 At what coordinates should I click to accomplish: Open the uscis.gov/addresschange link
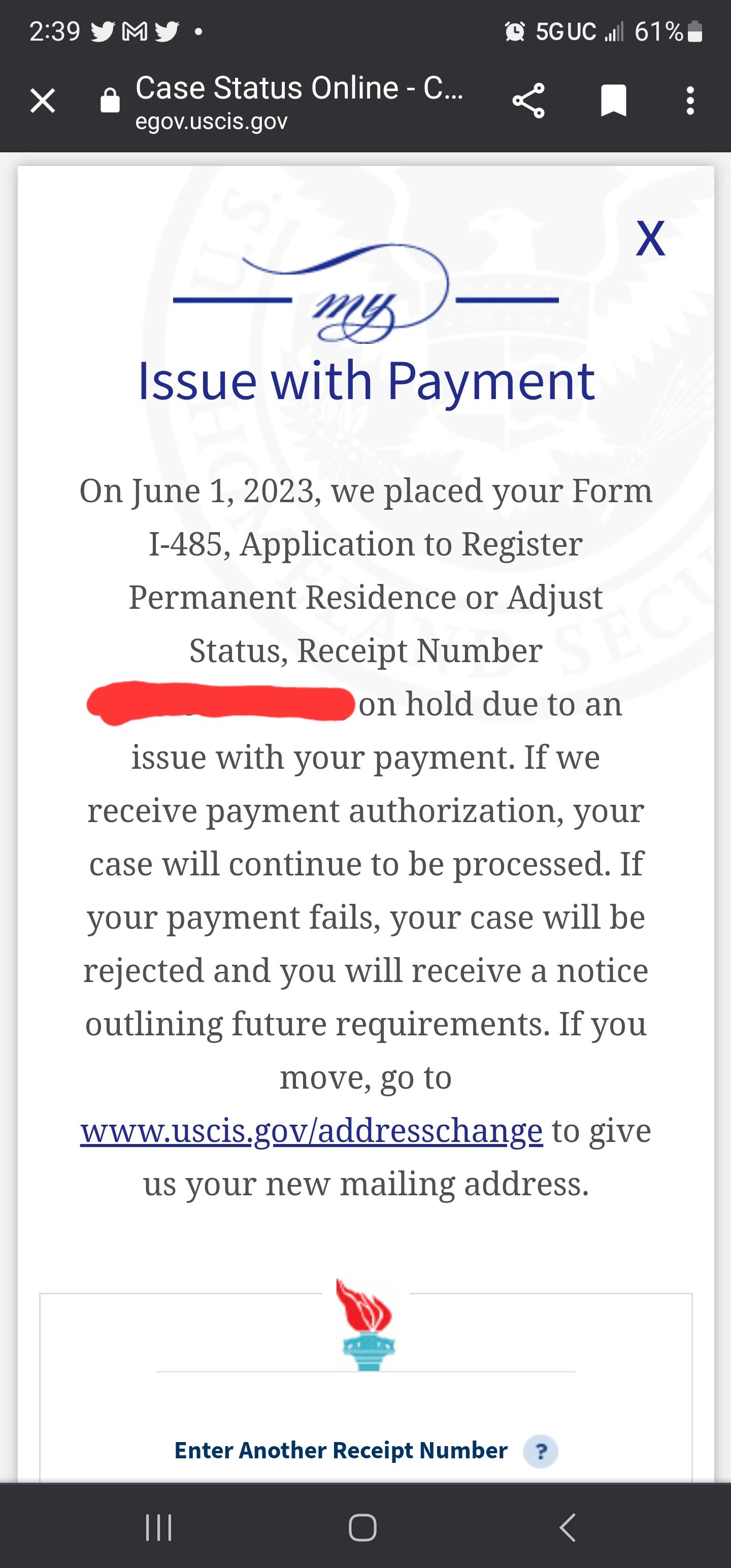[x=311, y=1131]
